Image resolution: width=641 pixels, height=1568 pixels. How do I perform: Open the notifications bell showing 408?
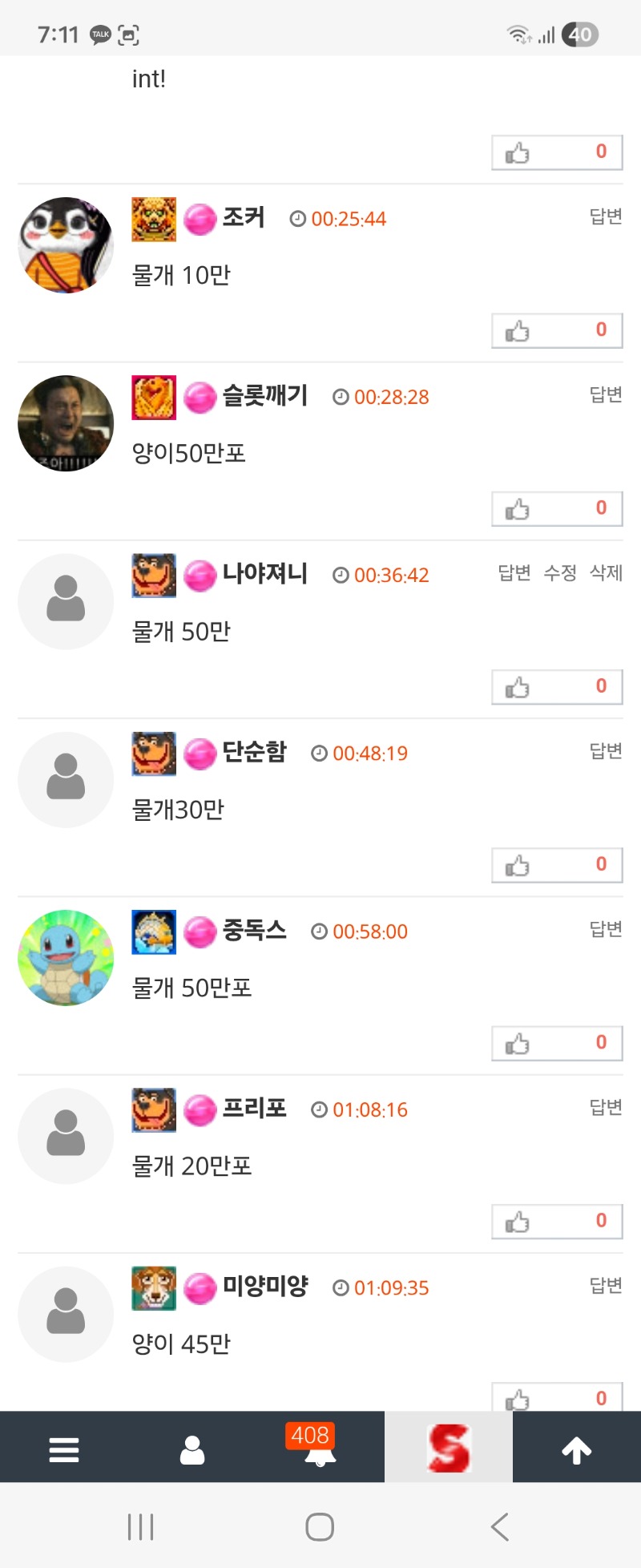pyautogui.click(x=320, y=1448)
